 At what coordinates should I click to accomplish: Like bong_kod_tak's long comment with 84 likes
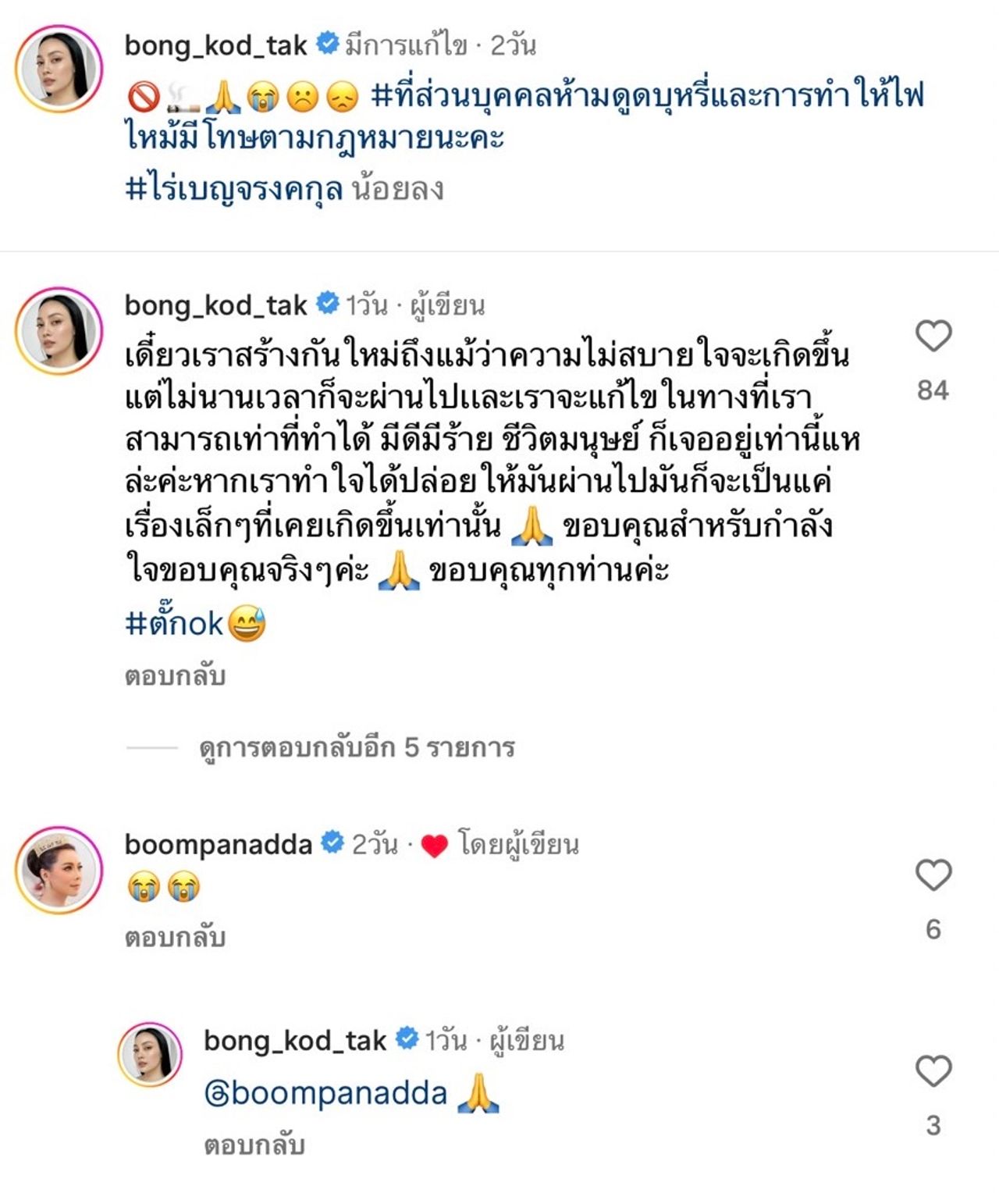[x=933, y=337]
